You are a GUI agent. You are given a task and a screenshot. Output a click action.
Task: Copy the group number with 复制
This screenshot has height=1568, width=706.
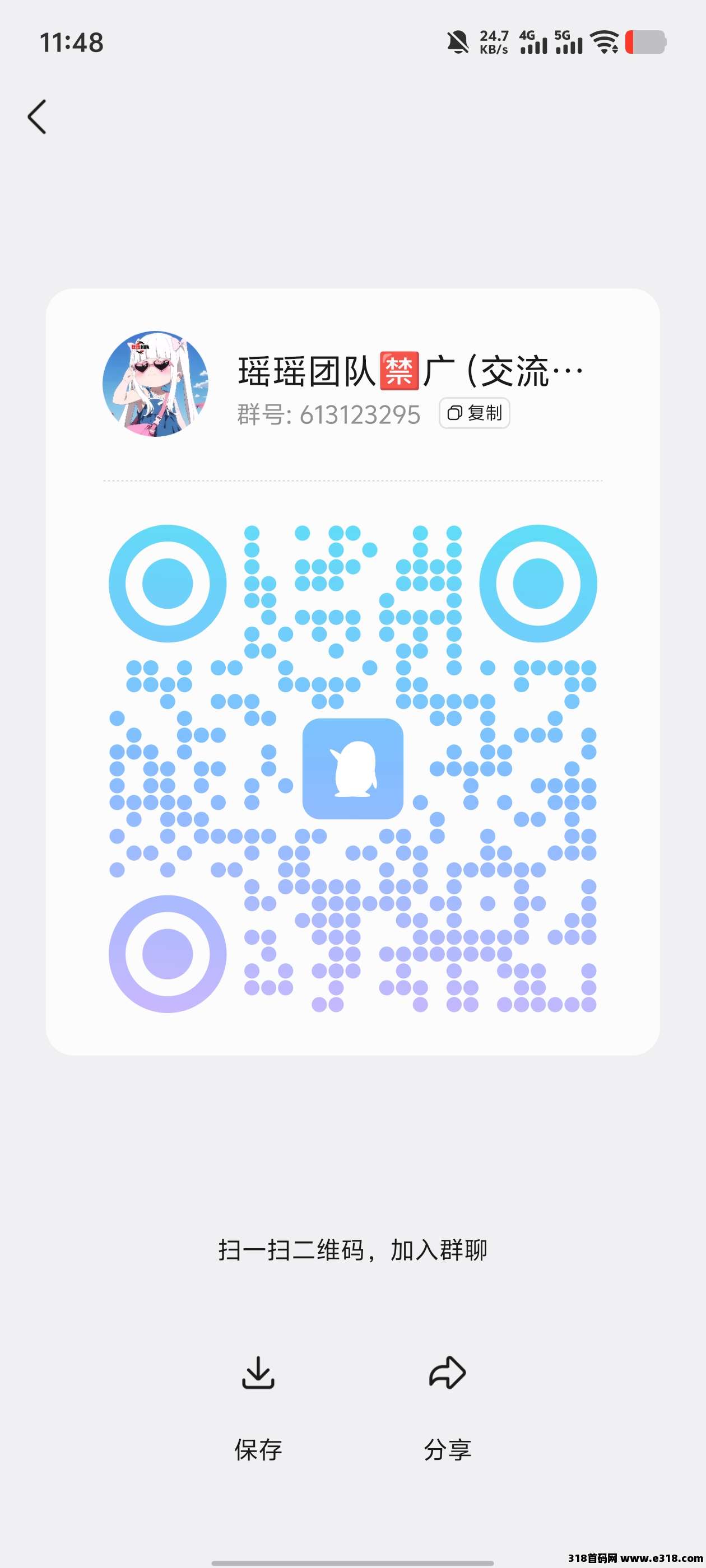pos(474,413)
